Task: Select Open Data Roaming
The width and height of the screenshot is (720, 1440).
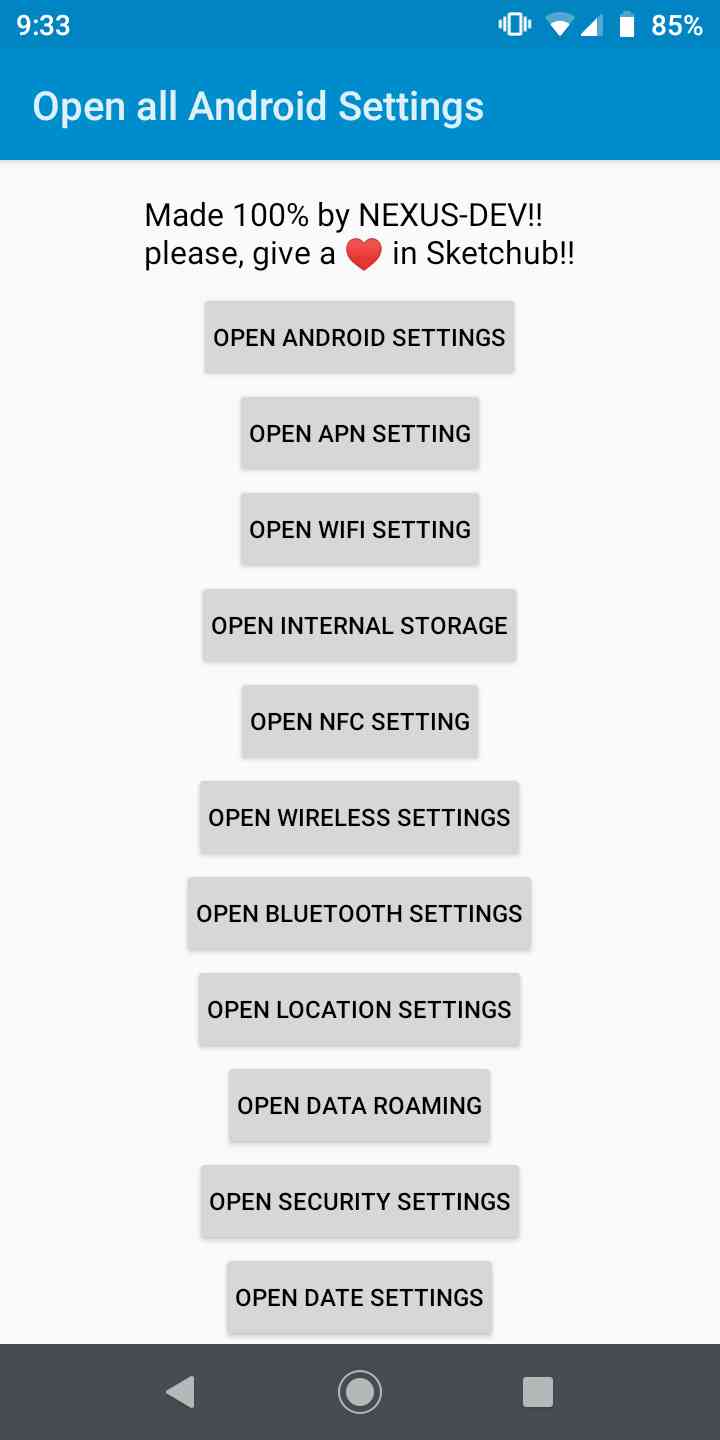Action: pos(359,1105)
